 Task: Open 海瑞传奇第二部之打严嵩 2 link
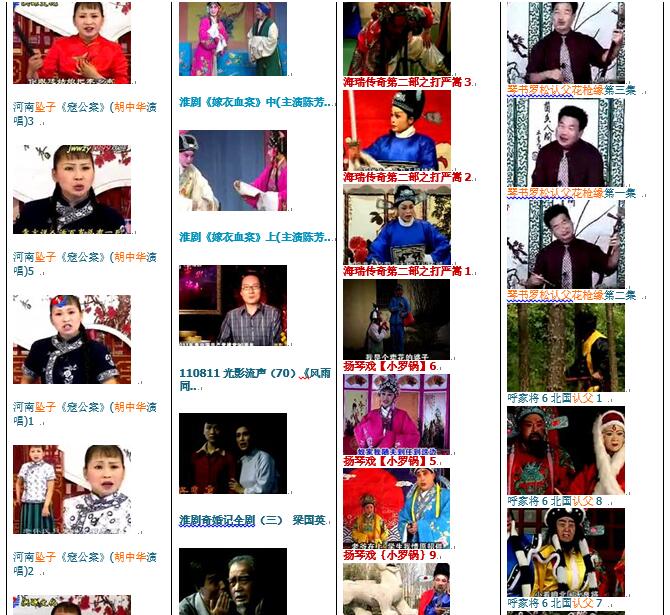pyautogui.click(x=407, y=177)
